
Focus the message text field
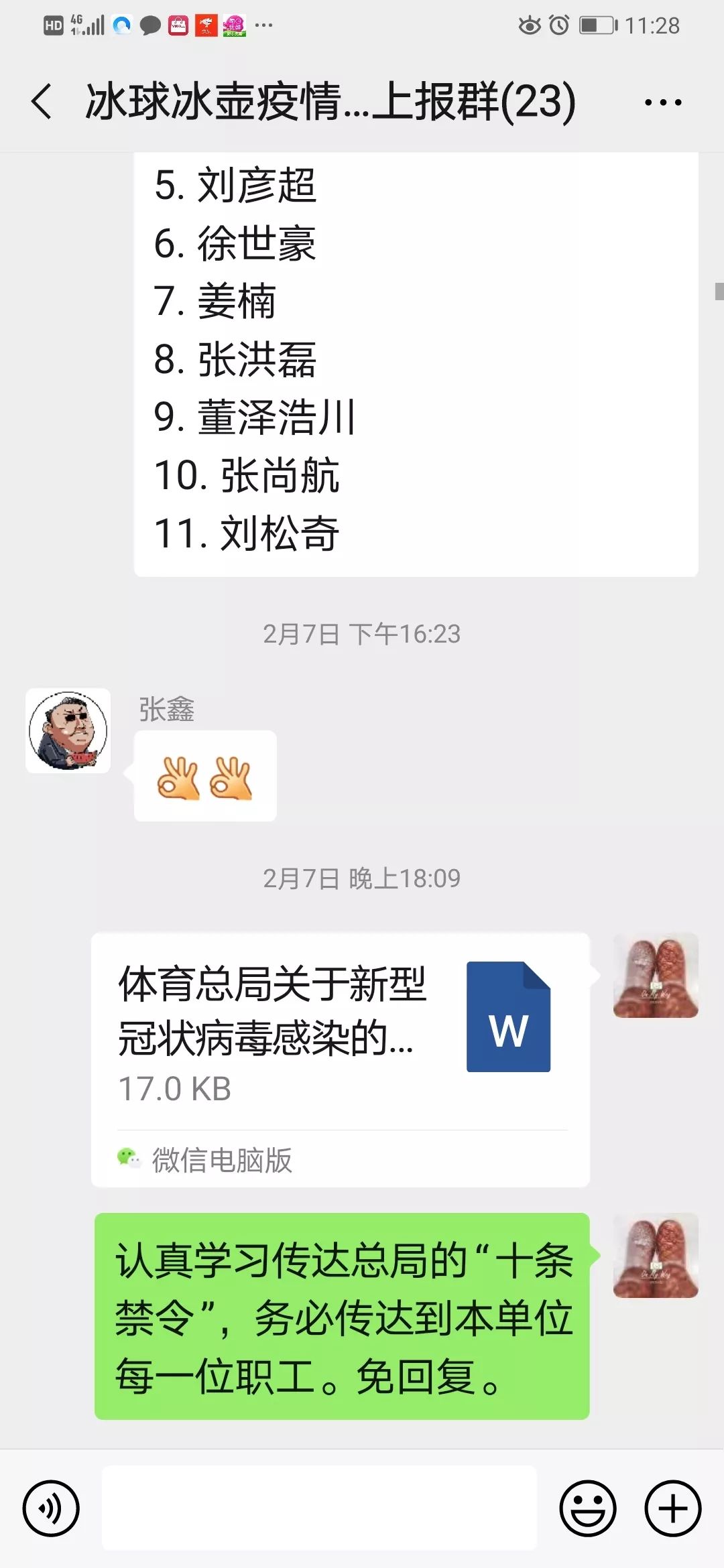[x=319, y=1508]
